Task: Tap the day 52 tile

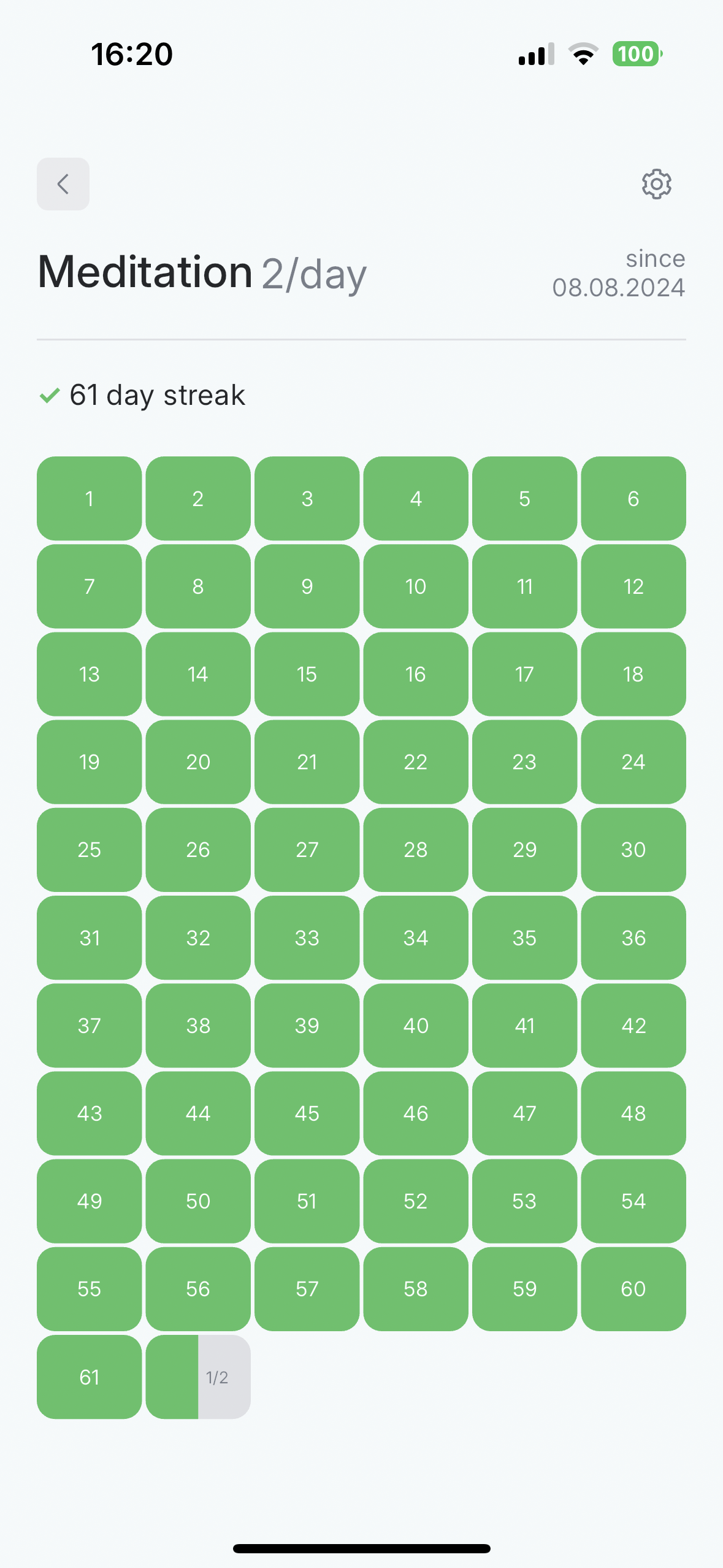Action: [416, 1201]
